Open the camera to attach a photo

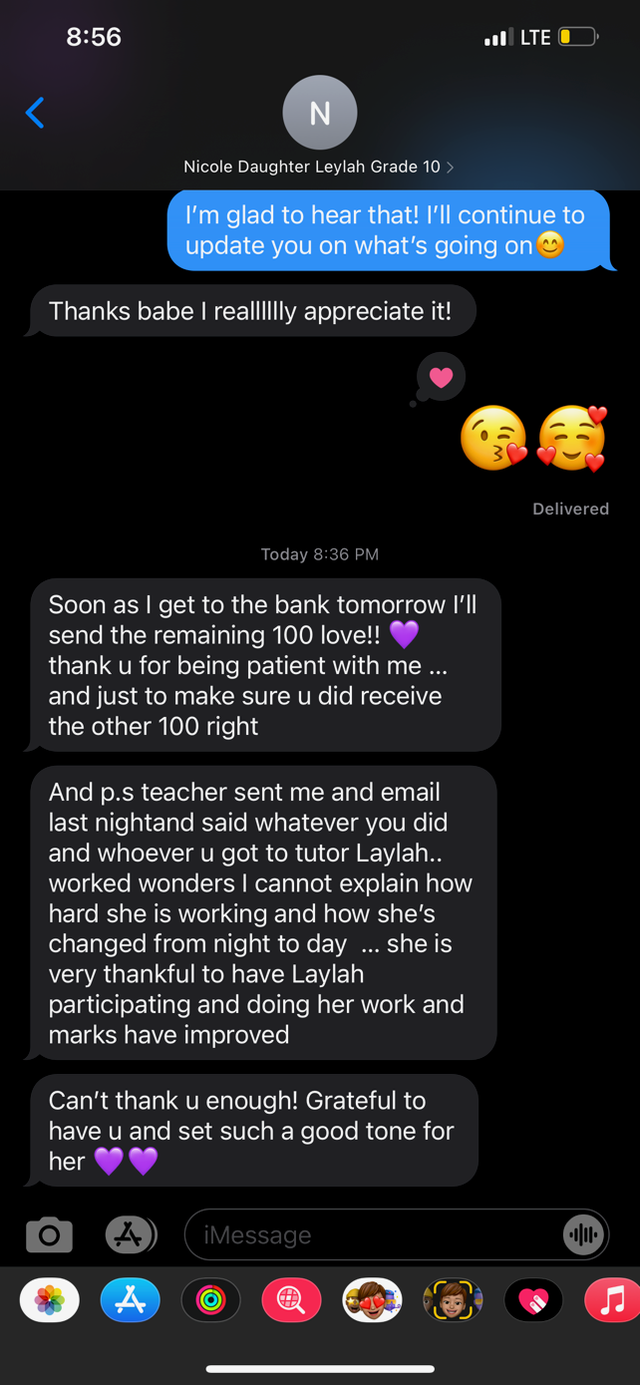click(x=49, y=1235)
